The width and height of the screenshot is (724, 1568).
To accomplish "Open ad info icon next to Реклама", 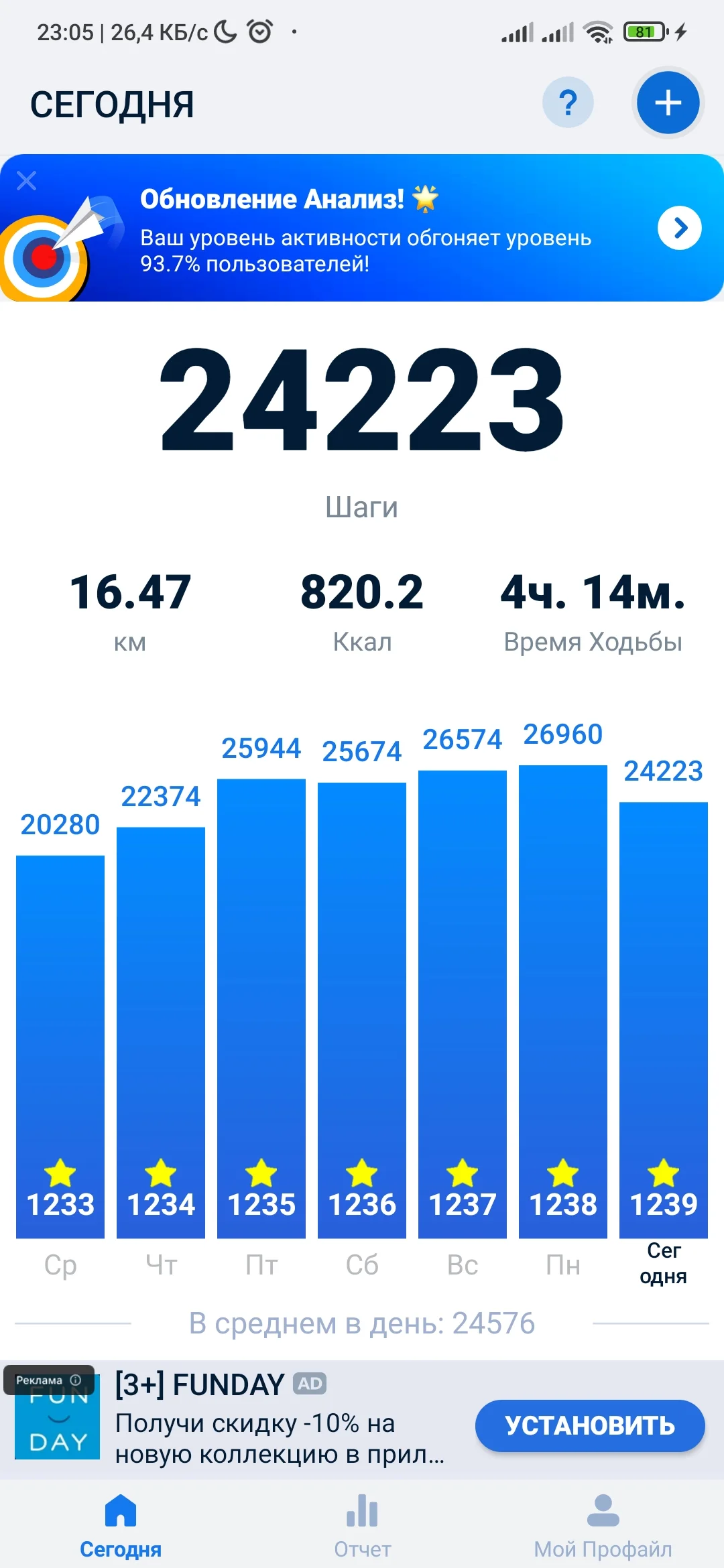I will 76,1380.
